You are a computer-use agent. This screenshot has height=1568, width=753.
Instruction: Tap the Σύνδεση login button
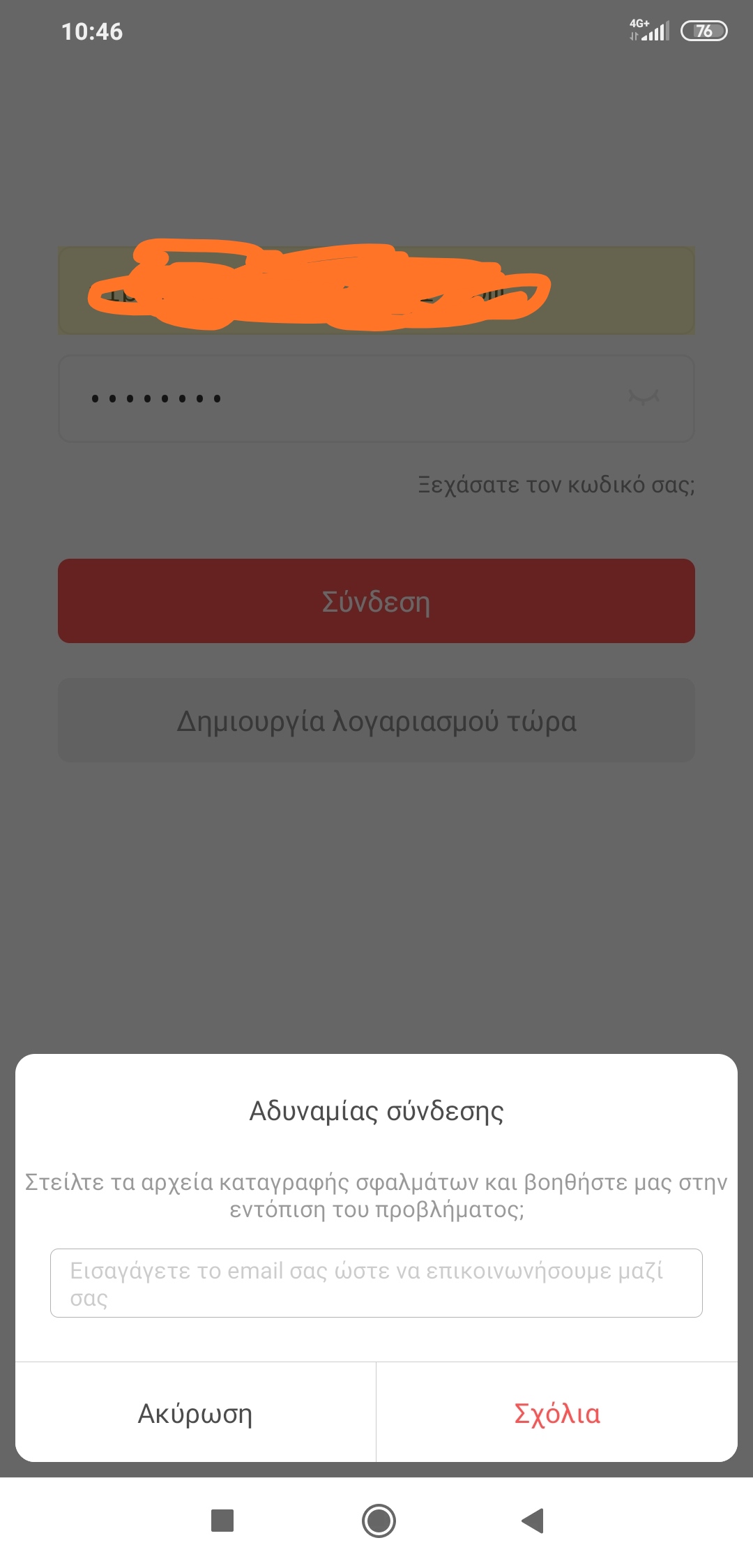[x=376, y=601]
